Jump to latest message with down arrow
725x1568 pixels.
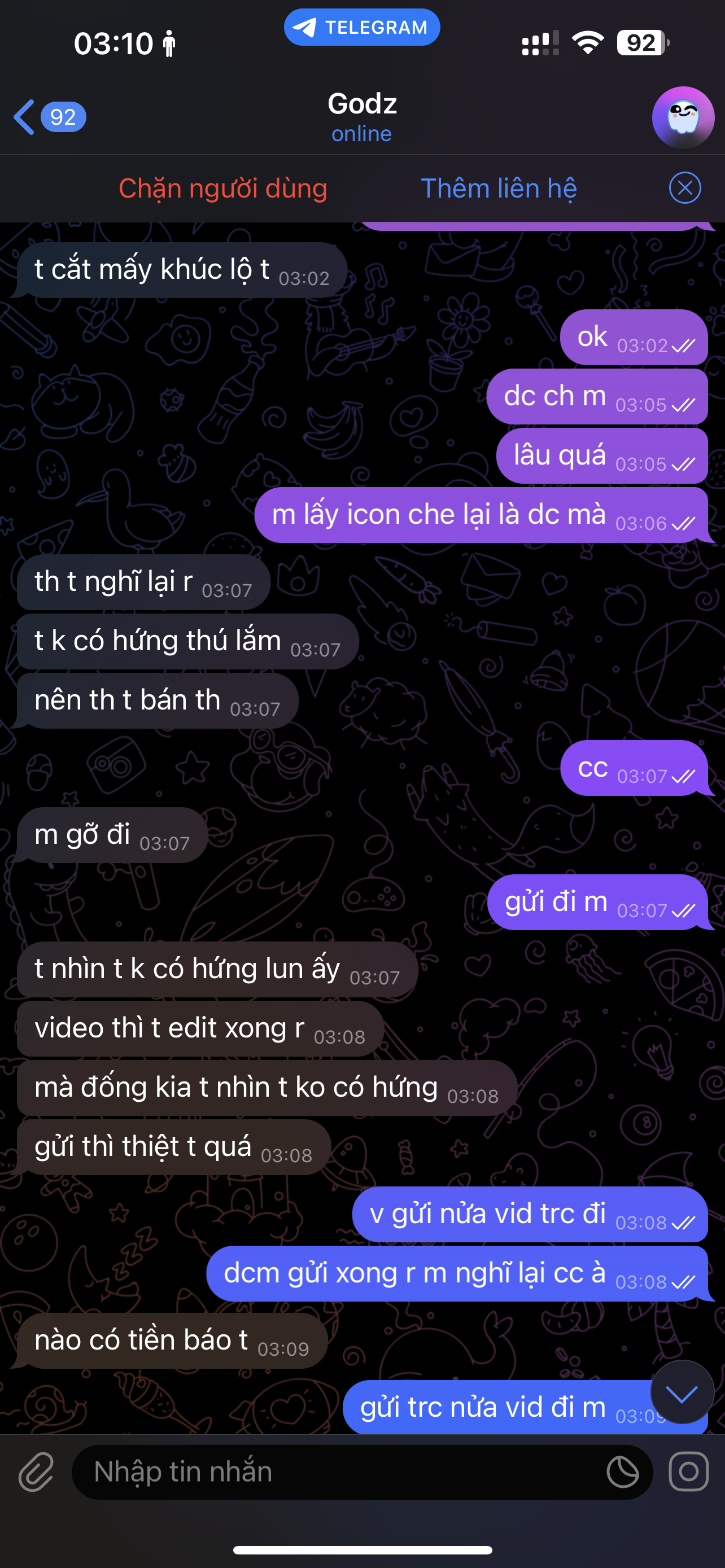[681, 1392]
